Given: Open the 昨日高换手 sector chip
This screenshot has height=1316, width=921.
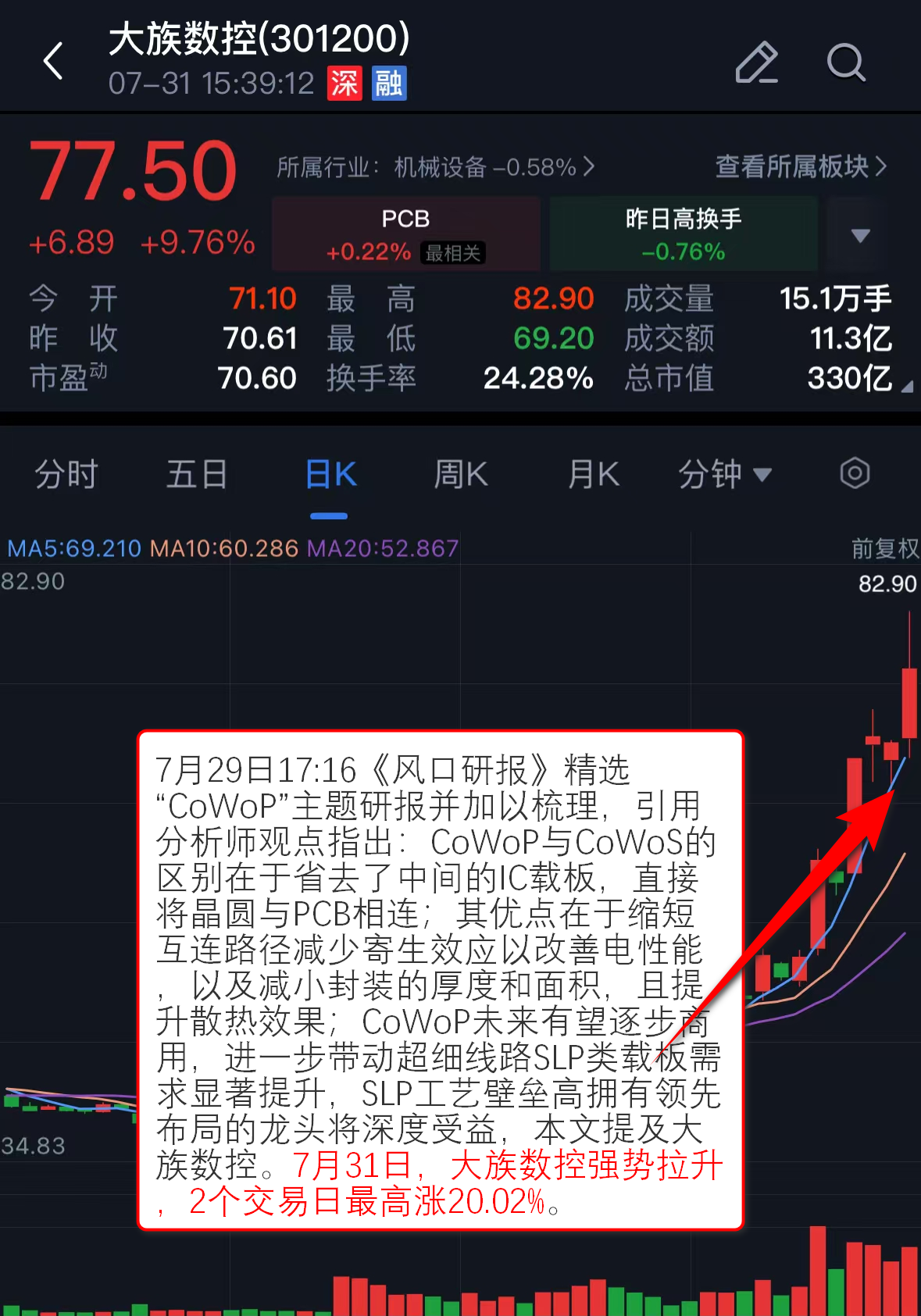Looking at the screenshot, I should click(x=684, y=234).
